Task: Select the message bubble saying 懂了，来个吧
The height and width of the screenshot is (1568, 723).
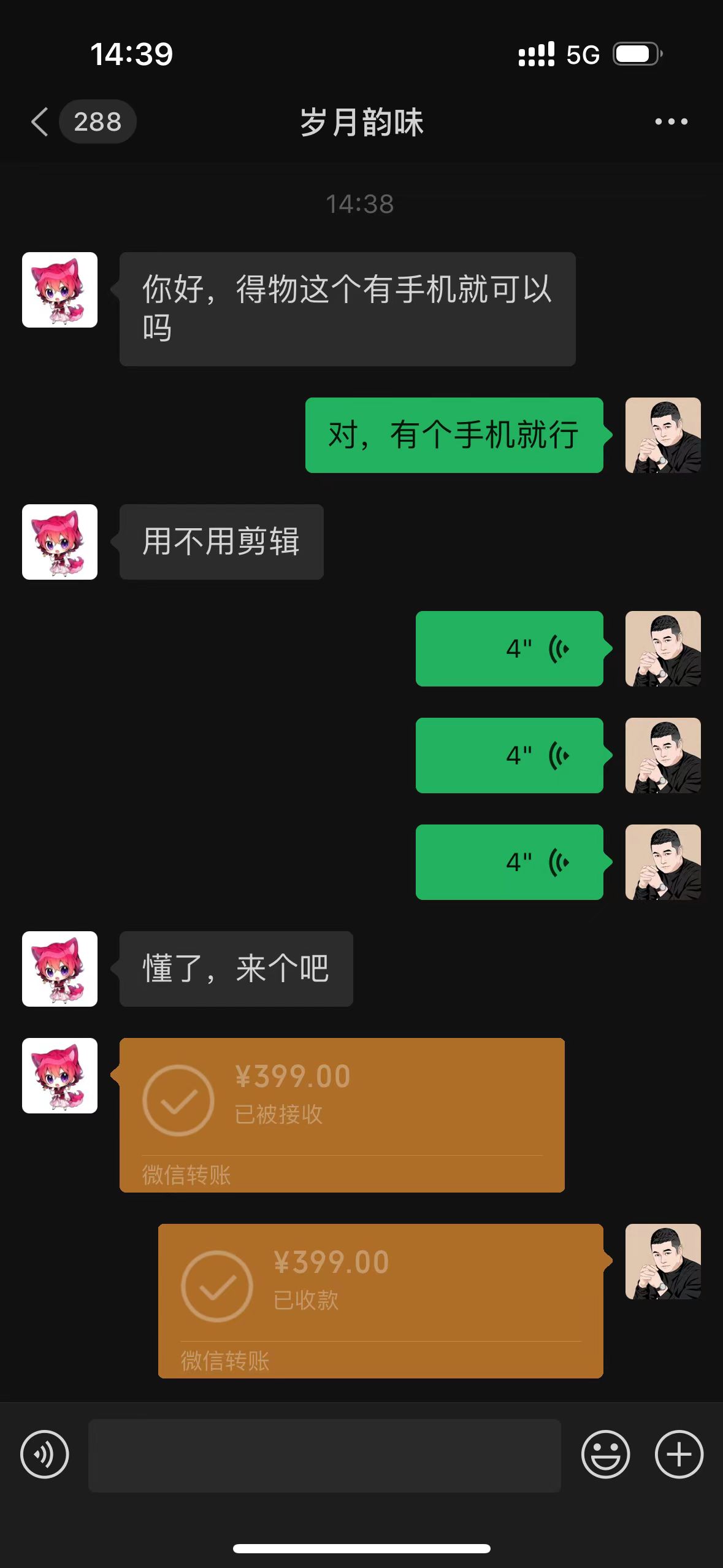Action: pyautogui.click(x=236, y=968)
